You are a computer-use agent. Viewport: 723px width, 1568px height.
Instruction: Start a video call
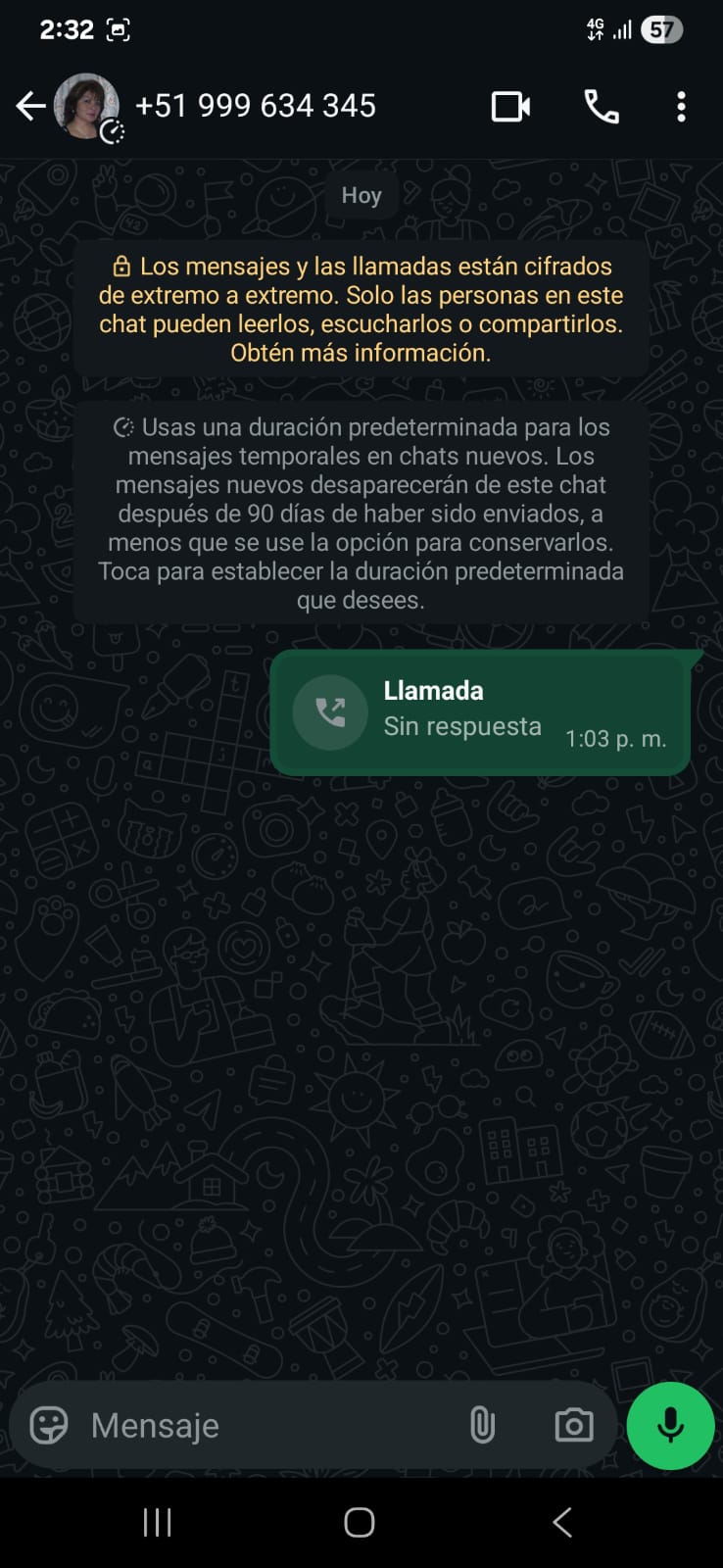point(510,106)
